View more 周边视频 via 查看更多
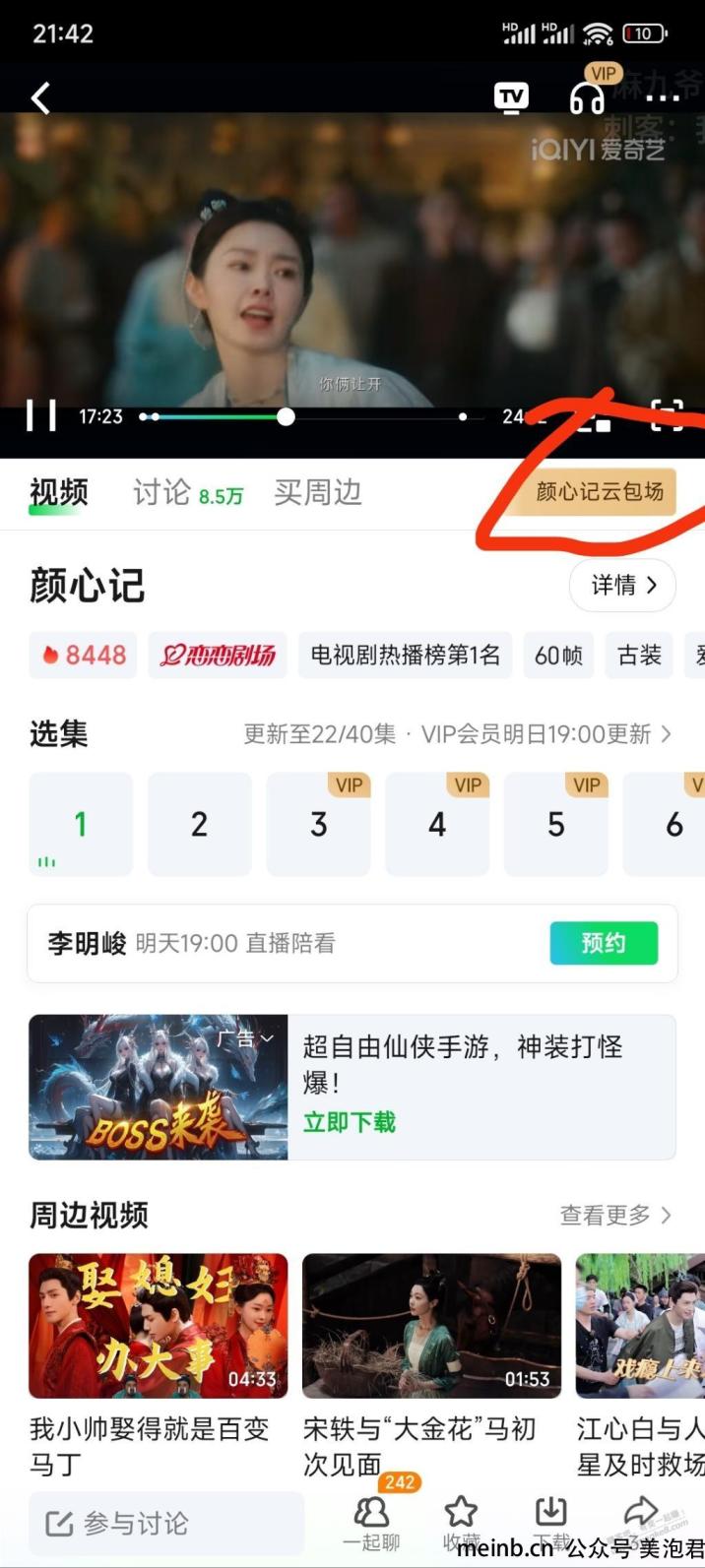The height and width of the screenshot is (1568, 705). pyautogui.click(x=615, y=1216)
